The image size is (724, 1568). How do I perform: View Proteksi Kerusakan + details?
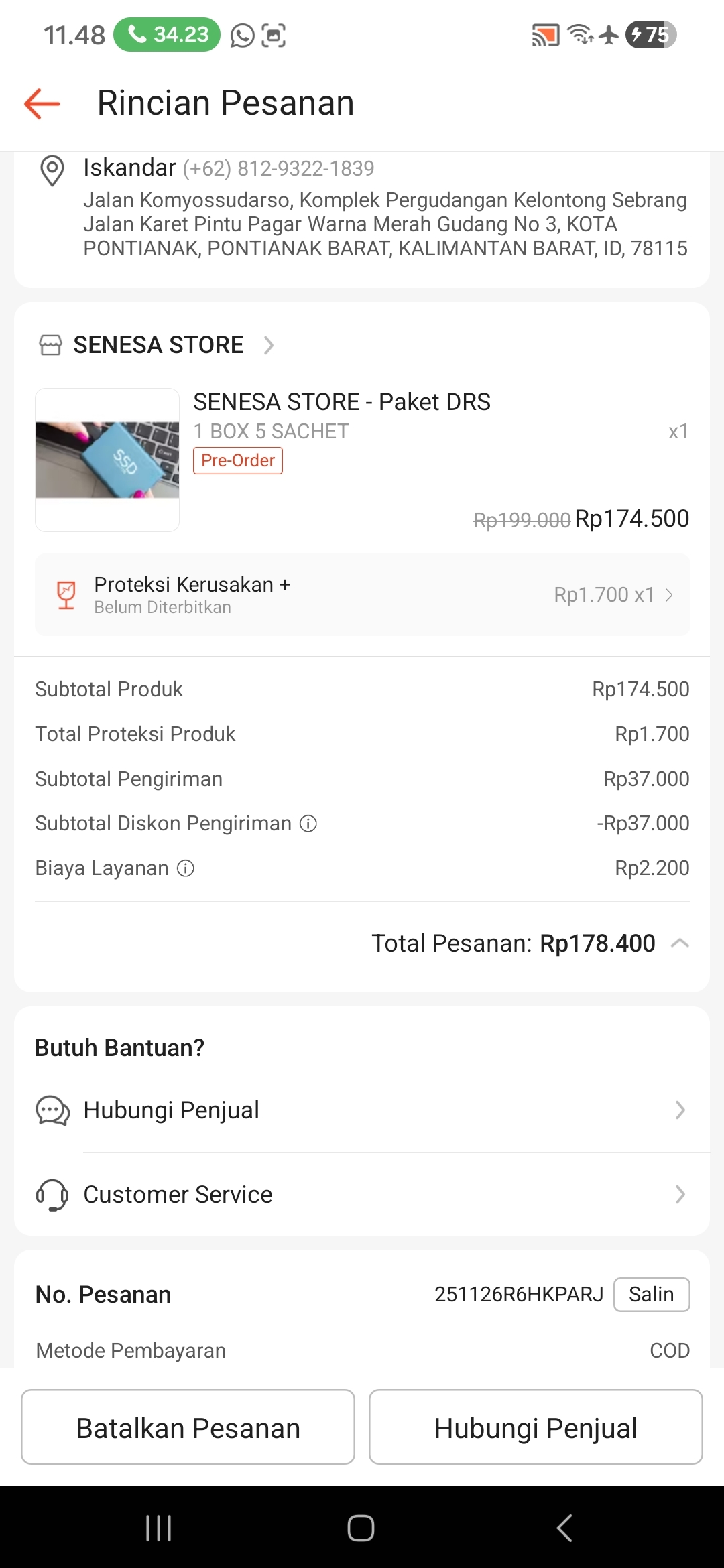pos(362,595)
